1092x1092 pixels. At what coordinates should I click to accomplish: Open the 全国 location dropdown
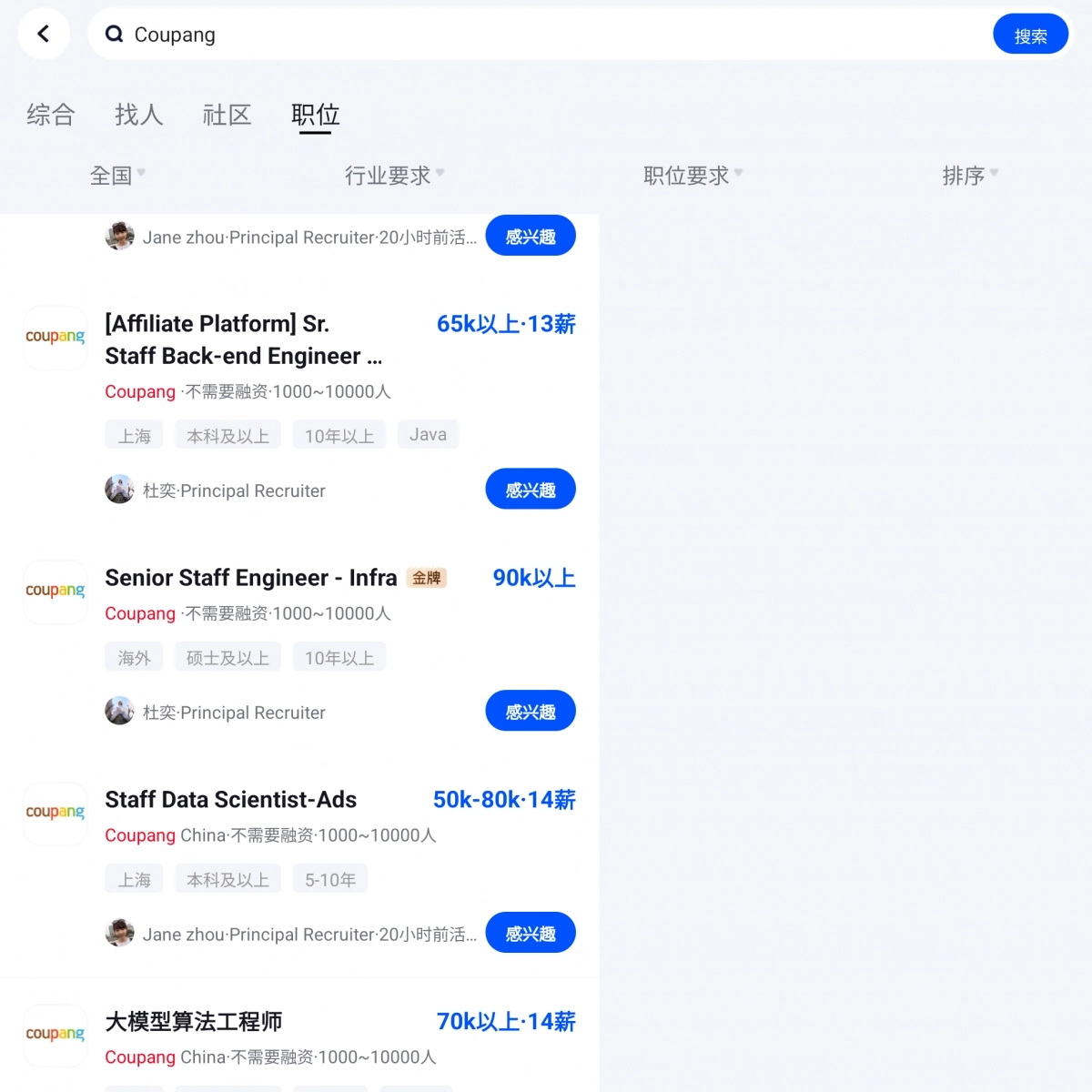coord(116,175)
